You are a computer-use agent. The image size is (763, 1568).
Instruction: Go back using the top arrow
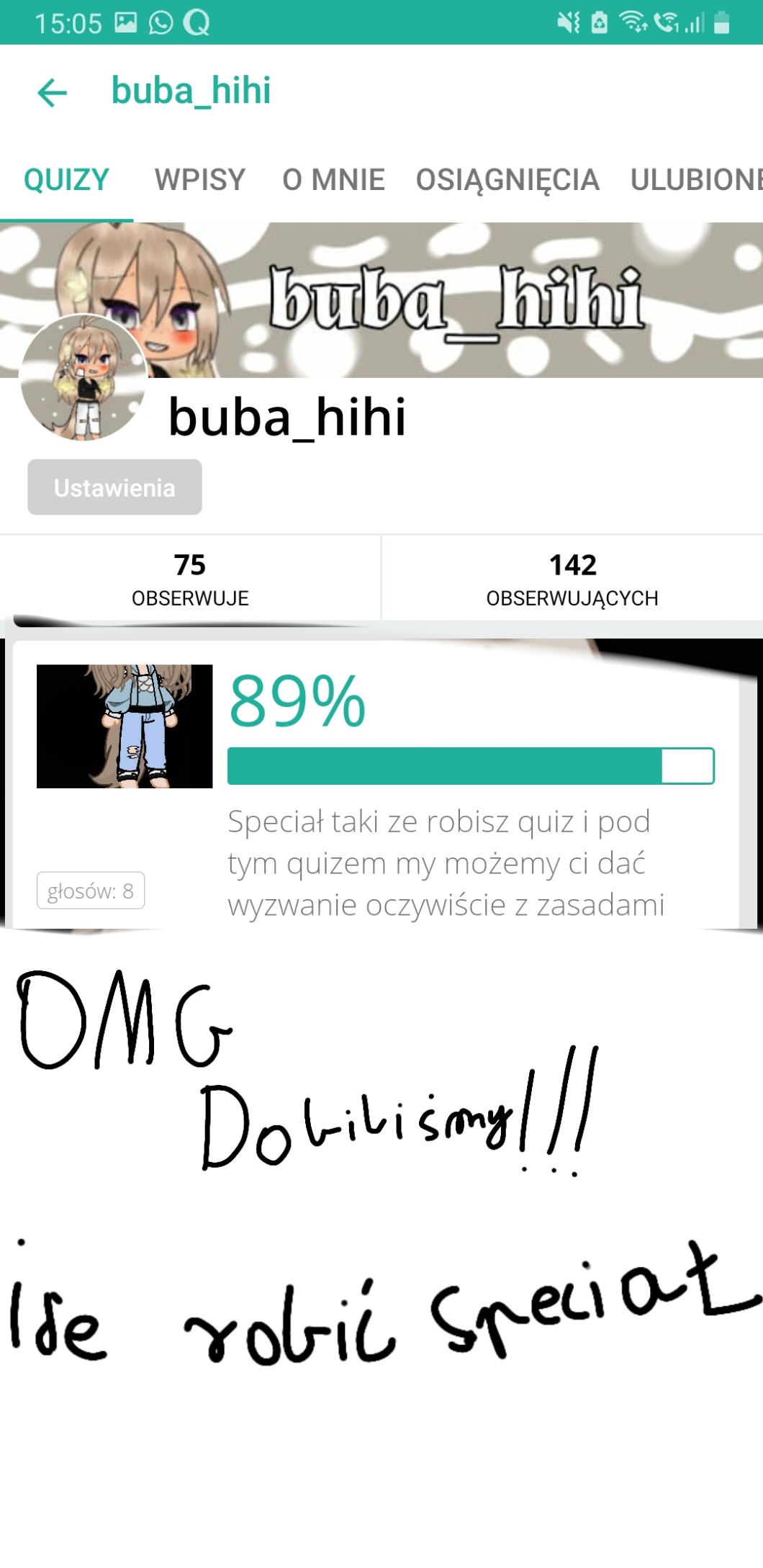[x=52, y=92]
